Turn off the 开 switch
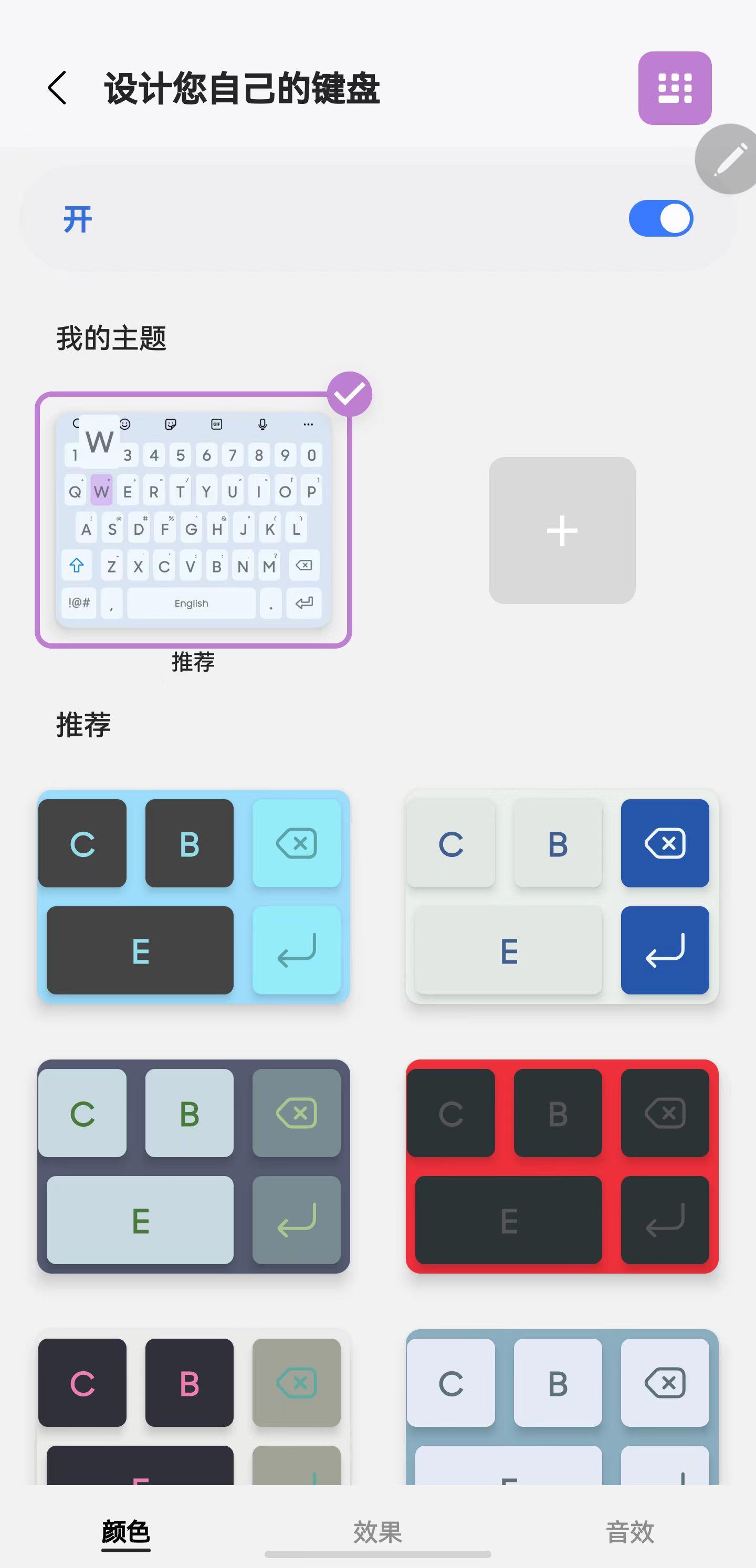The width and height of the screenshot is (756, 1568). tap(661, 218)
